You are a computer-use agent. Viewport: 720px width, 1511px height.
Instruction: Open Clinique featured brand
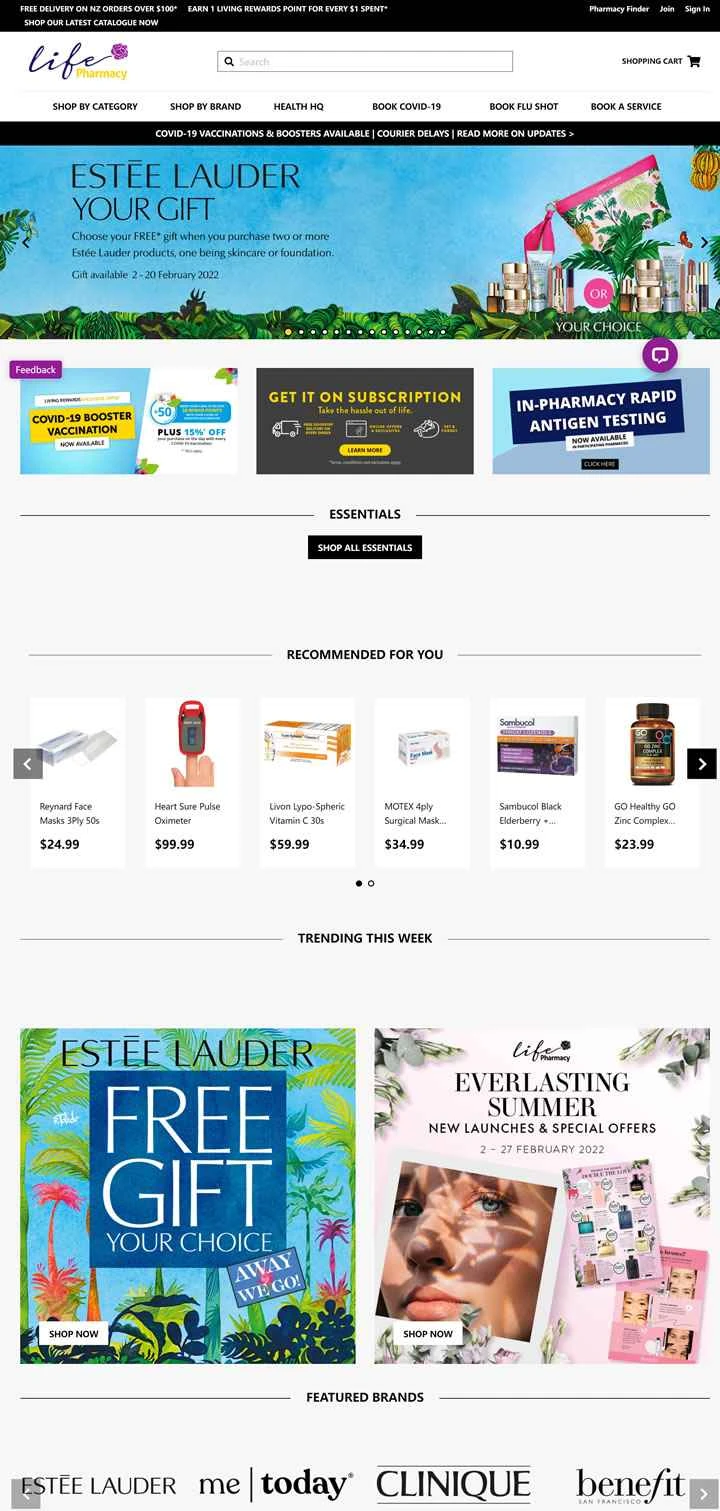click(453, 1485)
